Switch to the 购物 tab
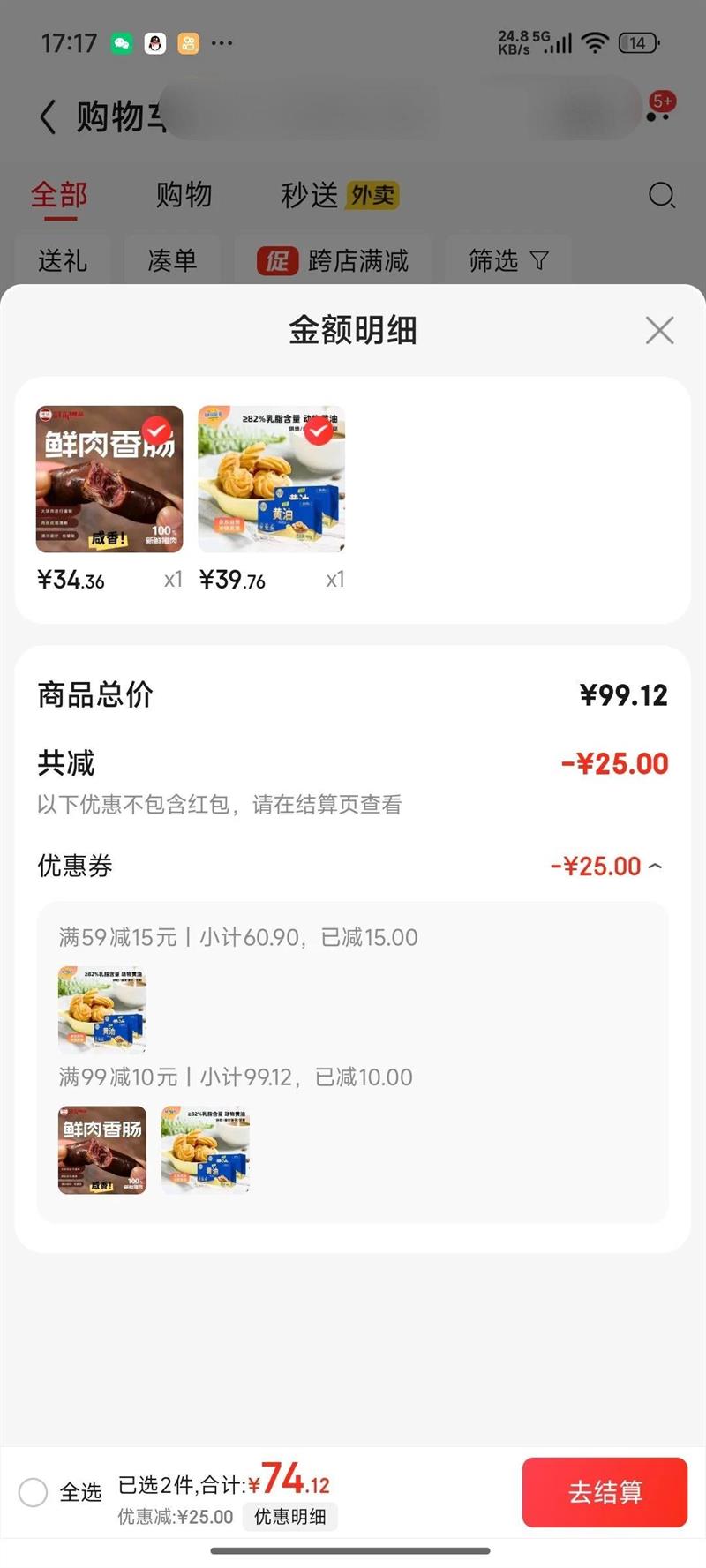The width and height of the screenshot is (706, 1568). (x=184, y=195)
